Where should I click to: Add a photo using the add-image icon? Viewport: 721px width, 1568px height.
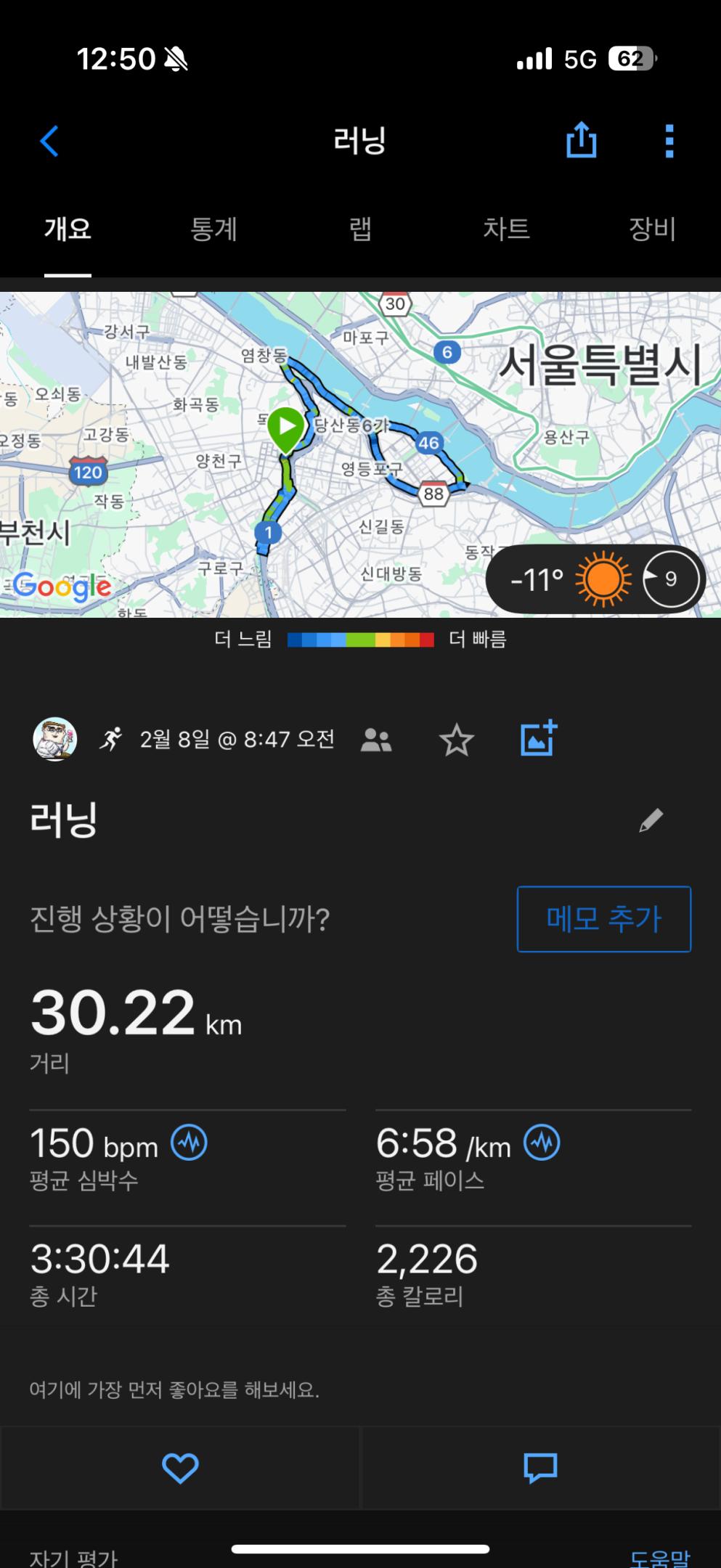(537, 738)
